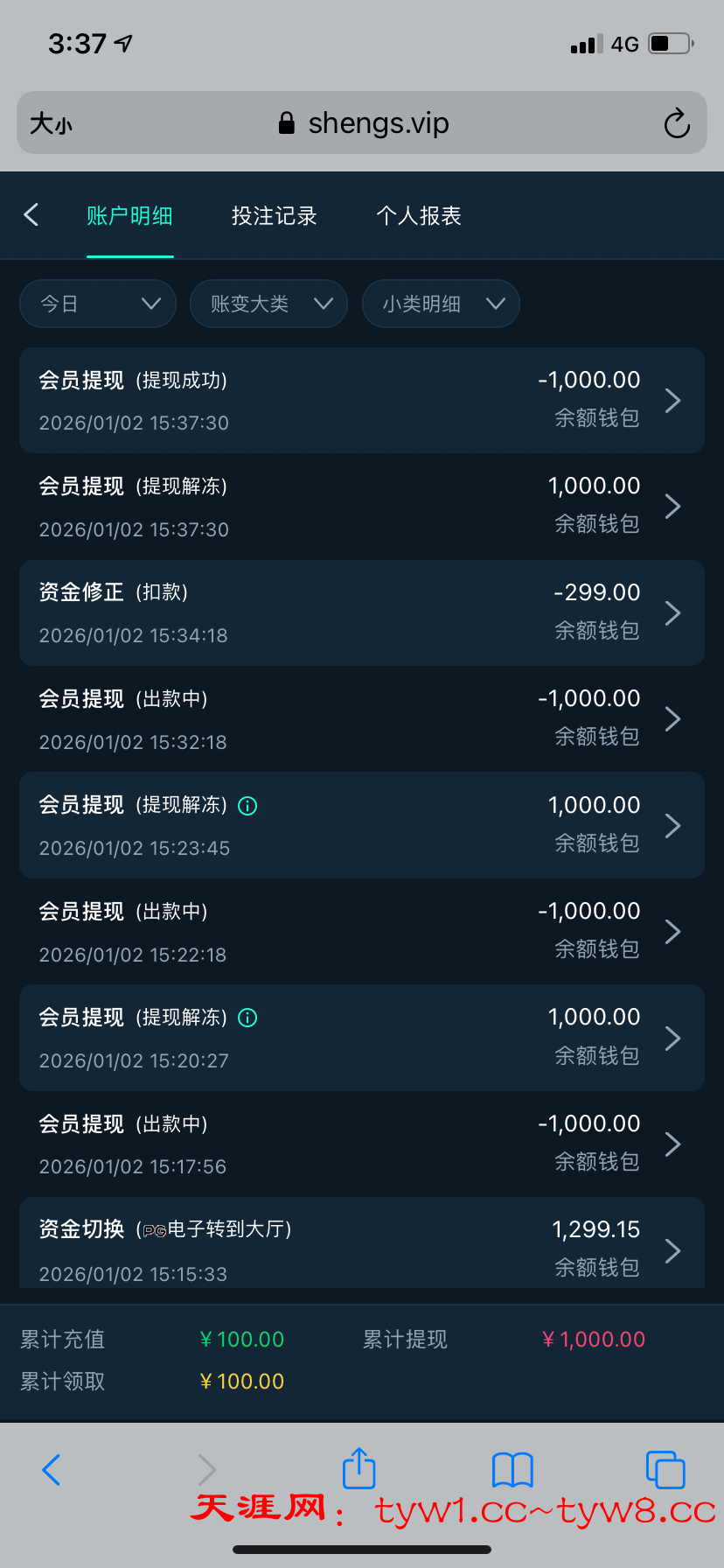The image size is (724, 1568).
Task: Tap the info icon on the 15:20:27 record
Action: (x=248, y=1018)
